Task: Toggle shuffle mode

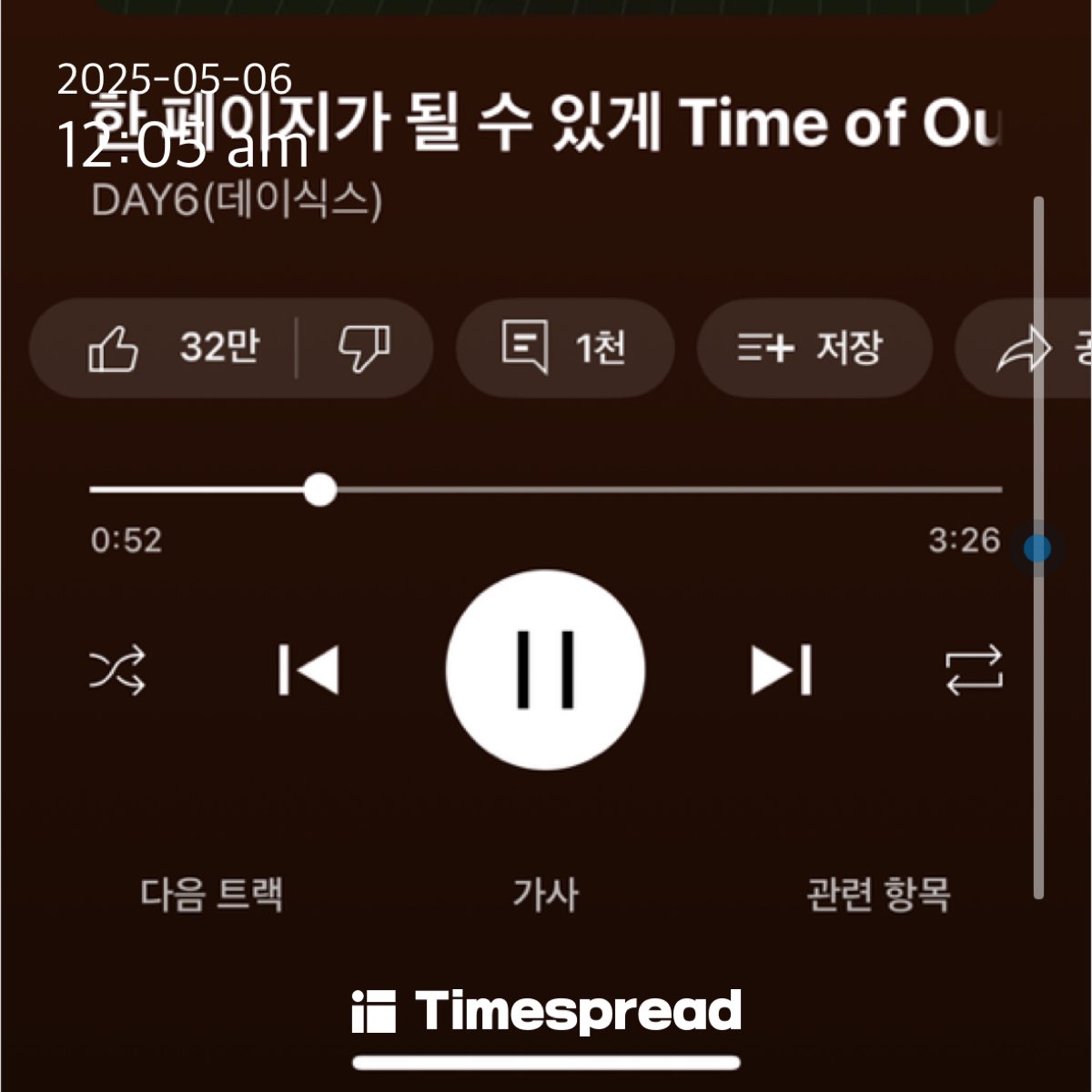Action: click(x=117, y=672)
